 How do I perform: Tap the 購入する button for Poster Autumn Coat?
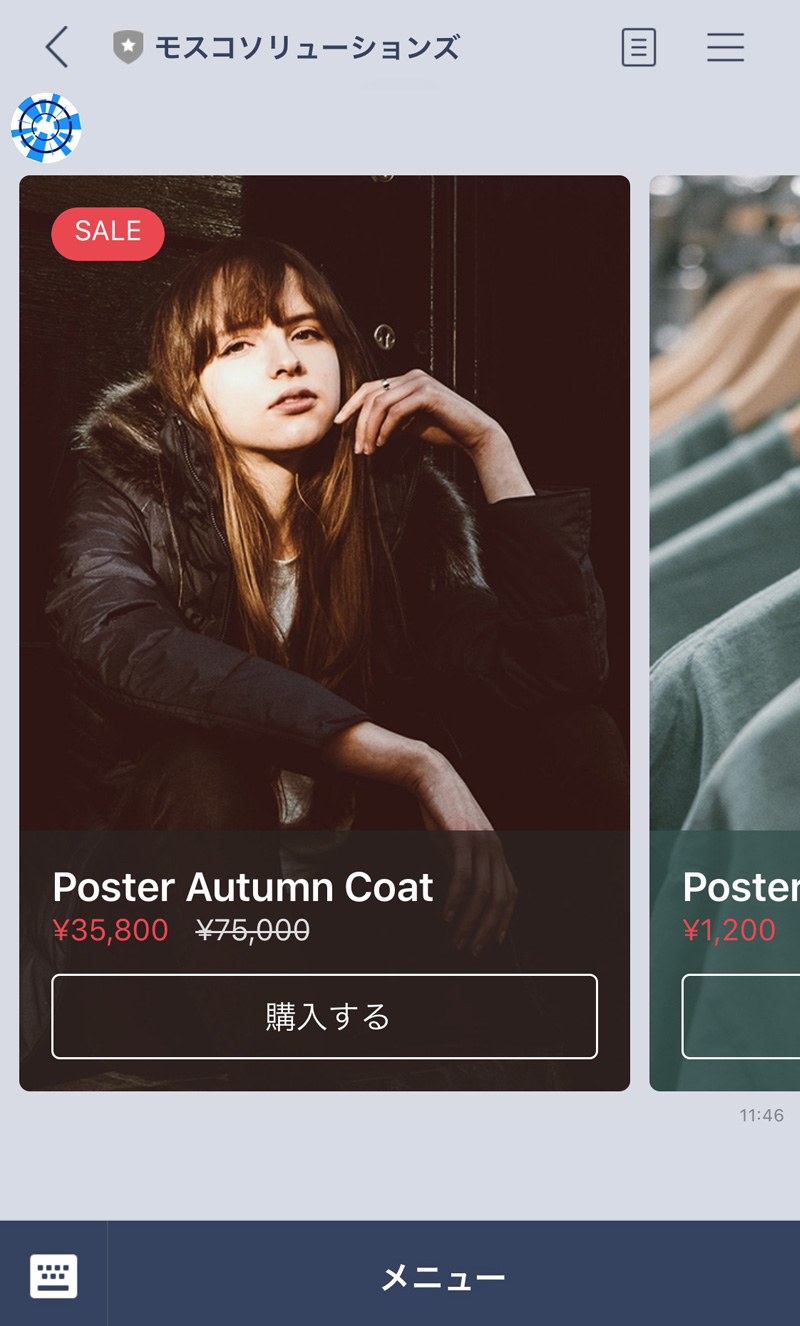[x=325, y=1016]
